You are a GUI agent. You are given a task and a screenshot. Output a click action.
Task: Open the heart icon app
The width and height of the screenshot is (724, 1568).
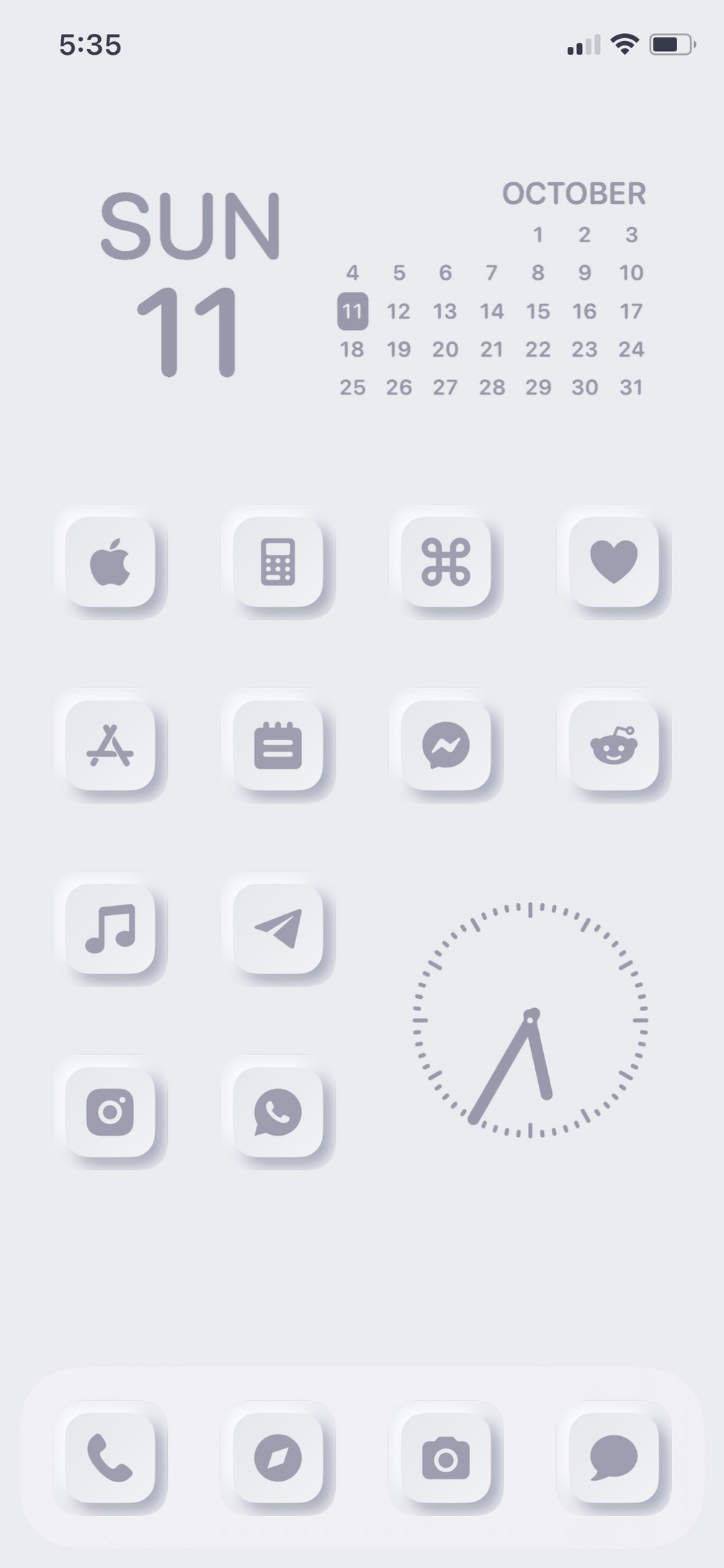(614, 561)
